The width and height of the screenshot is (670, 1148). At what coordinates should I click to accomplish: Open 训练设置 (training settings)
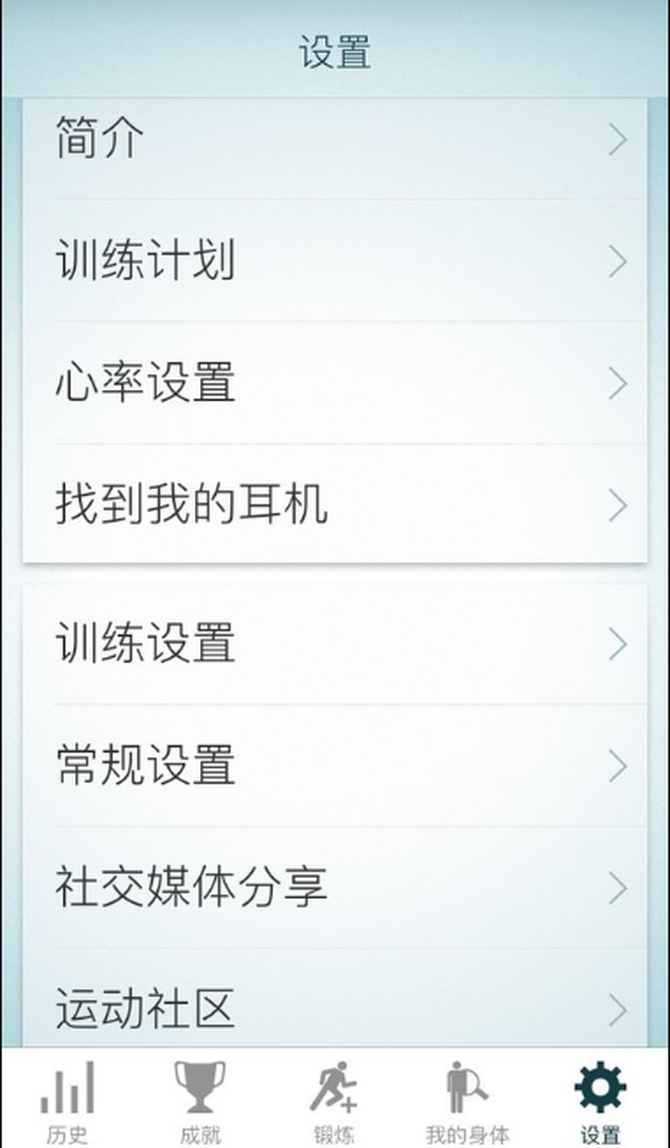pyautogui.click(x=334, y=644)
